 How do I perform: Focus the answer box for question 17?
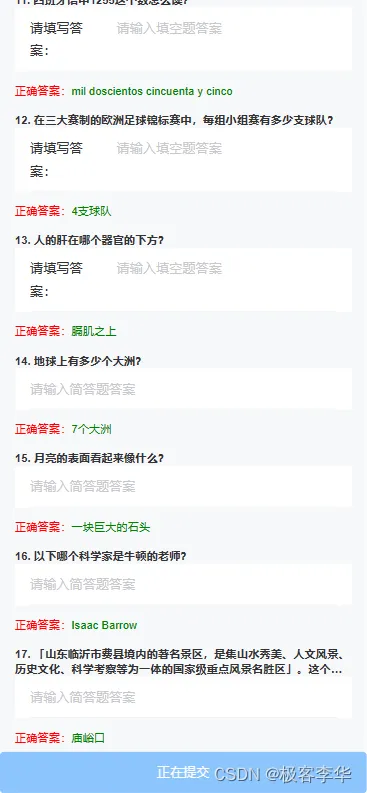[184, 697]
